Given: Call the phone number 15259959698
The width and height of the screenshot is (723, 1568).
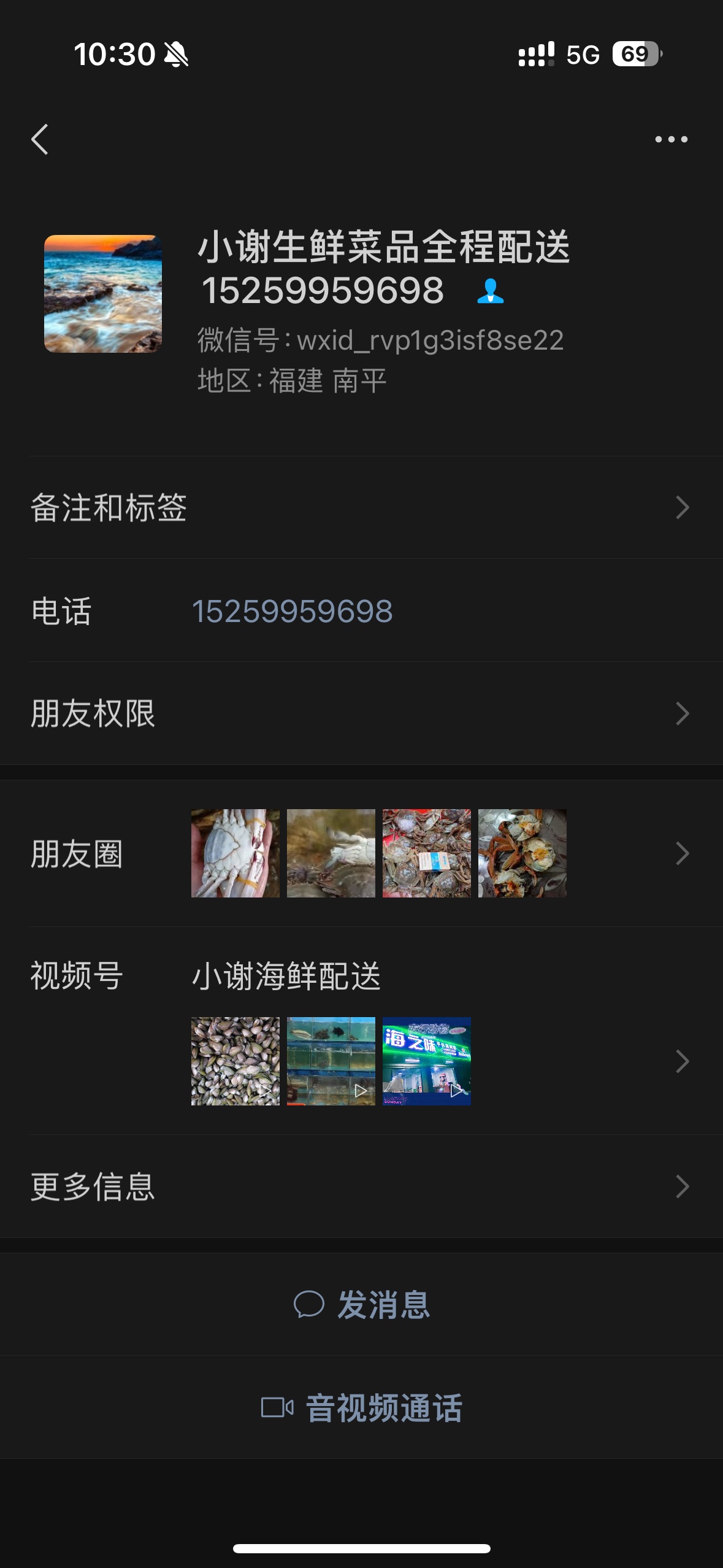Looking at the screenshot, I should [x=293, y=612].
